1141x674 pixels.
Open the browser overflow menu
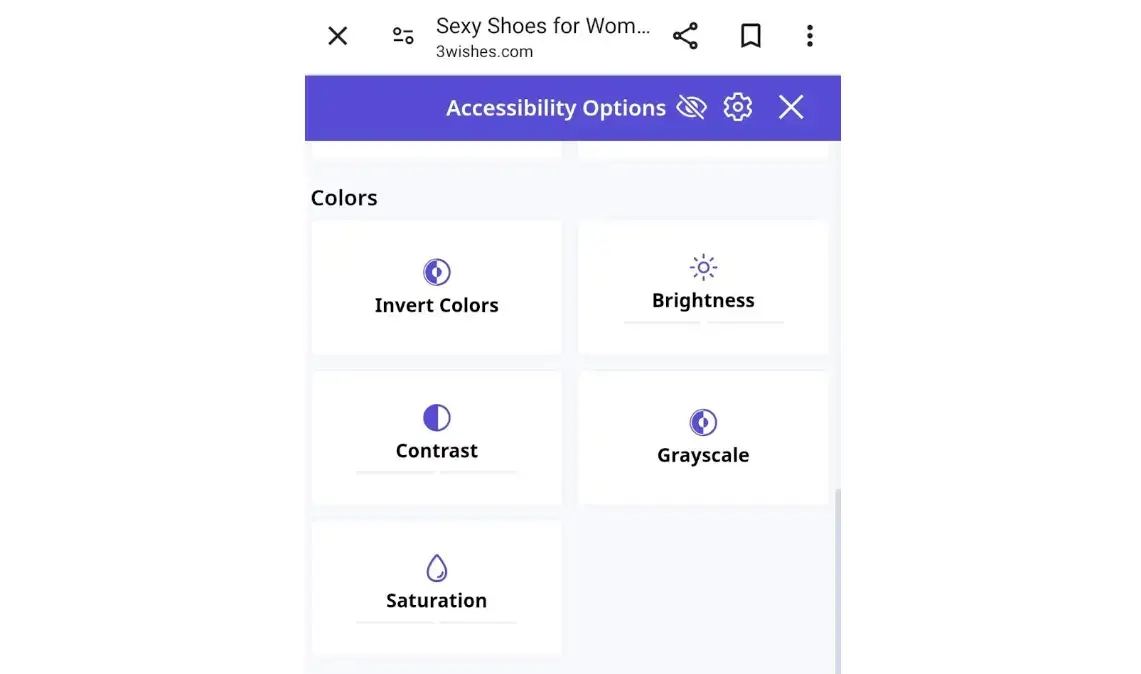(809, 37)
